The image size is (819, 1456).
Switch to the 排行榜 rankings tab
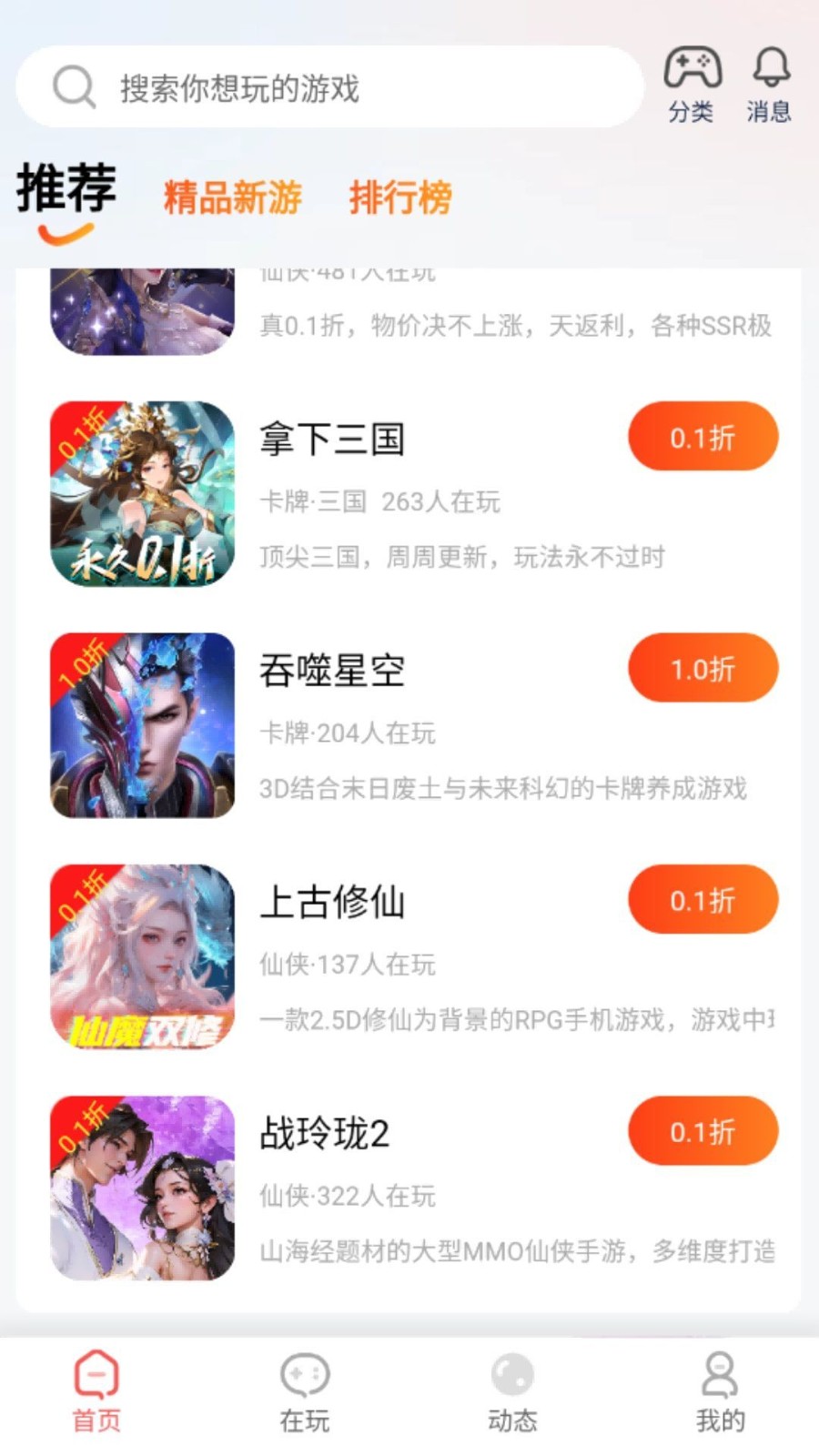tap(400, 198)
